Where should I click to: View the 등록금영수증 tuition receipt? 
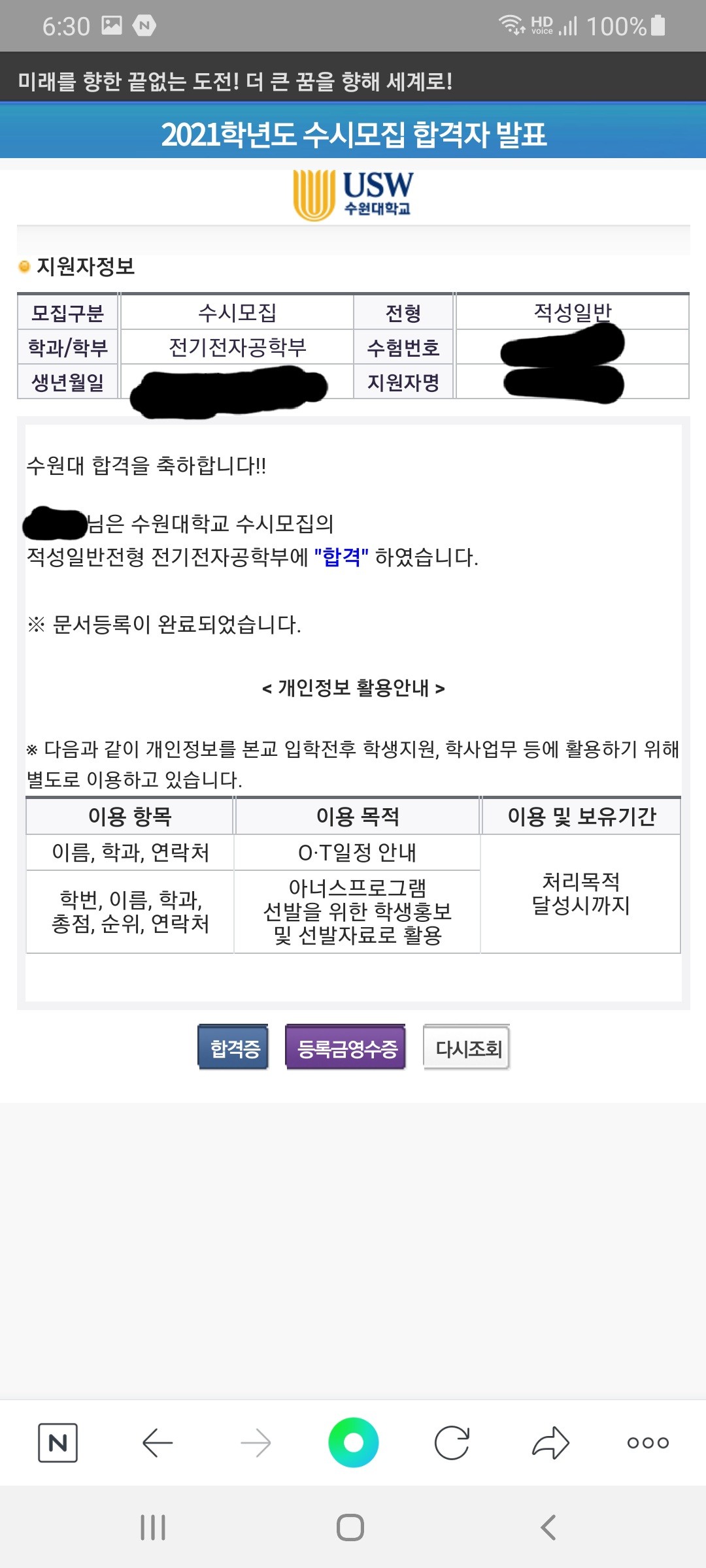click(346, 1047)
